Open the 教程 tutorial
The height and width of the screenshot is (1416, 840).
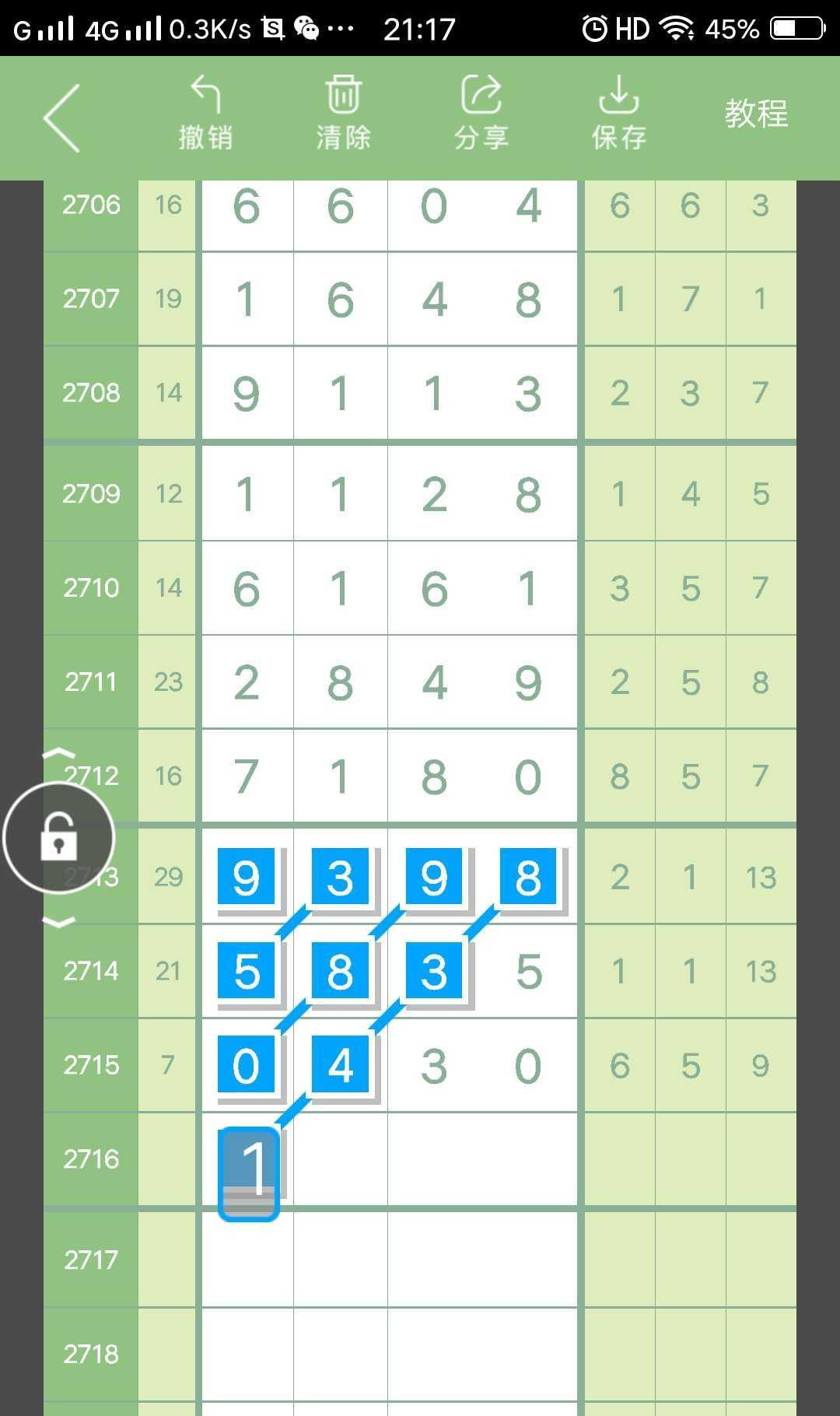(x=756, y=114)
